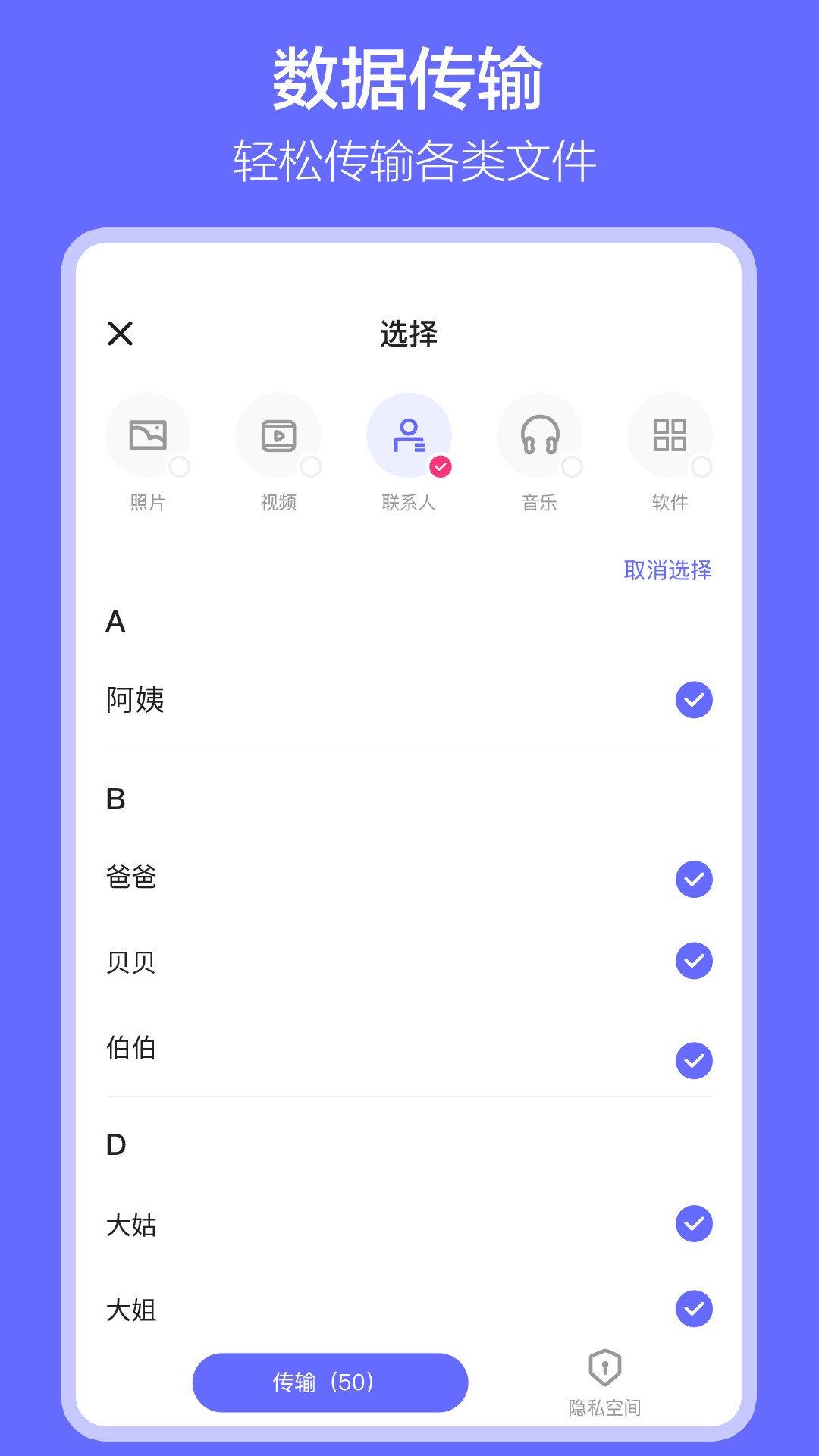Select the 音乐 music category icon
Viewport: 819px width, 1456px height.
(x=540, y=435)
